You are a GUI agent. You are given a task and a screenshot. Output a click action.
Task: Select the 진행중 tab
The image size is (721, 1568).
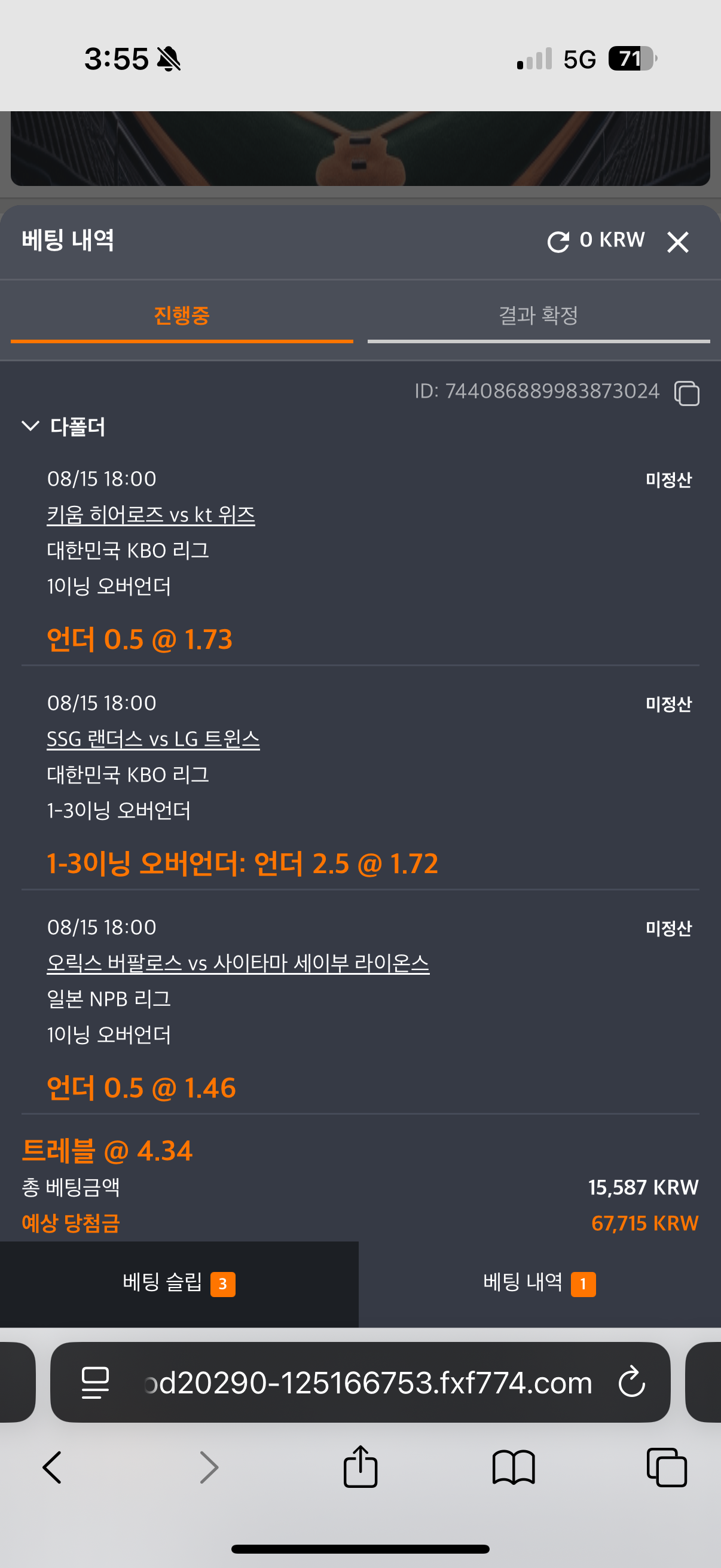click(182, 316)
